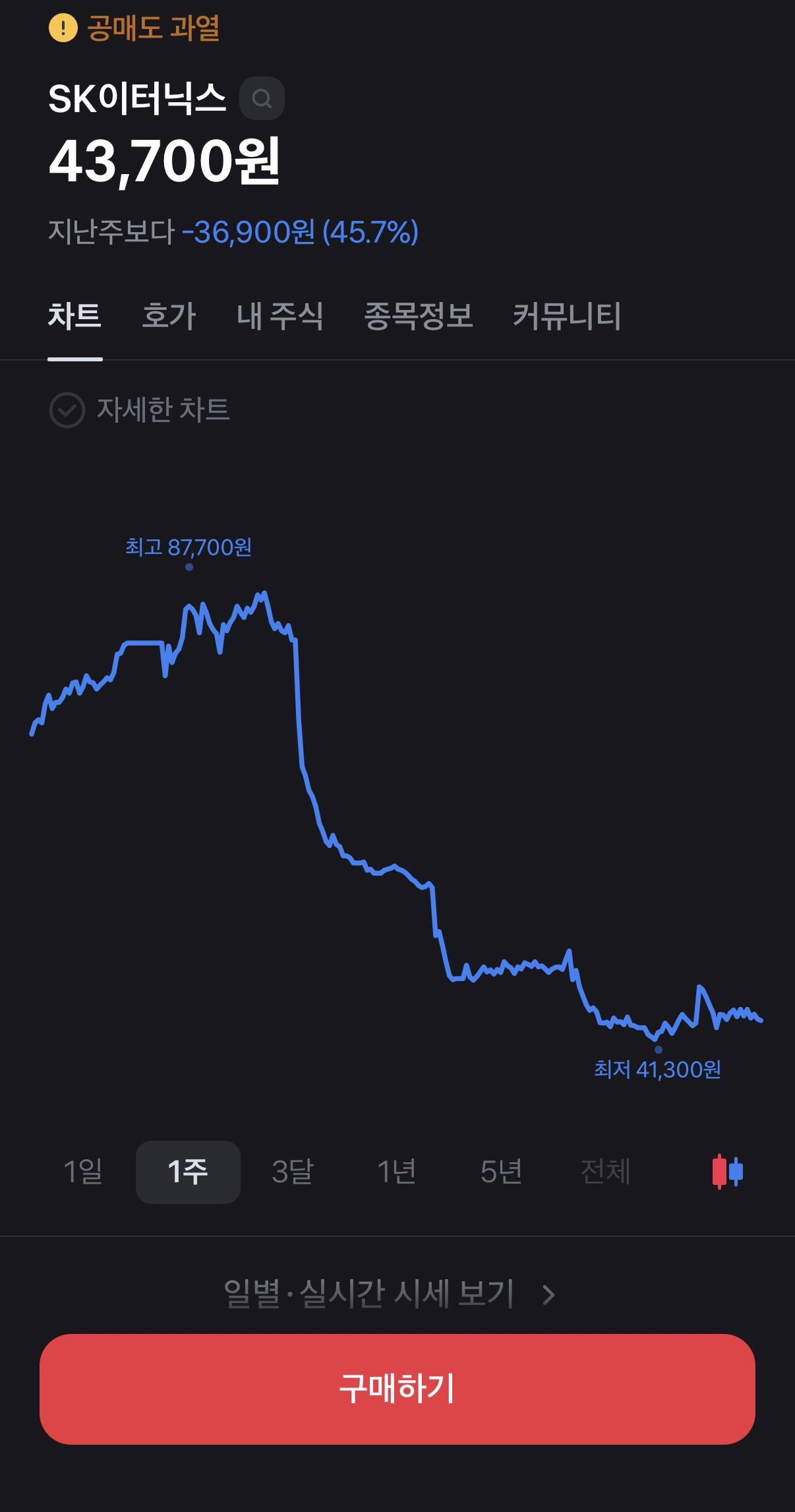Screen dimensions: 795x1512
Task: Select the 차트 tab
Action: click(74, 316)
